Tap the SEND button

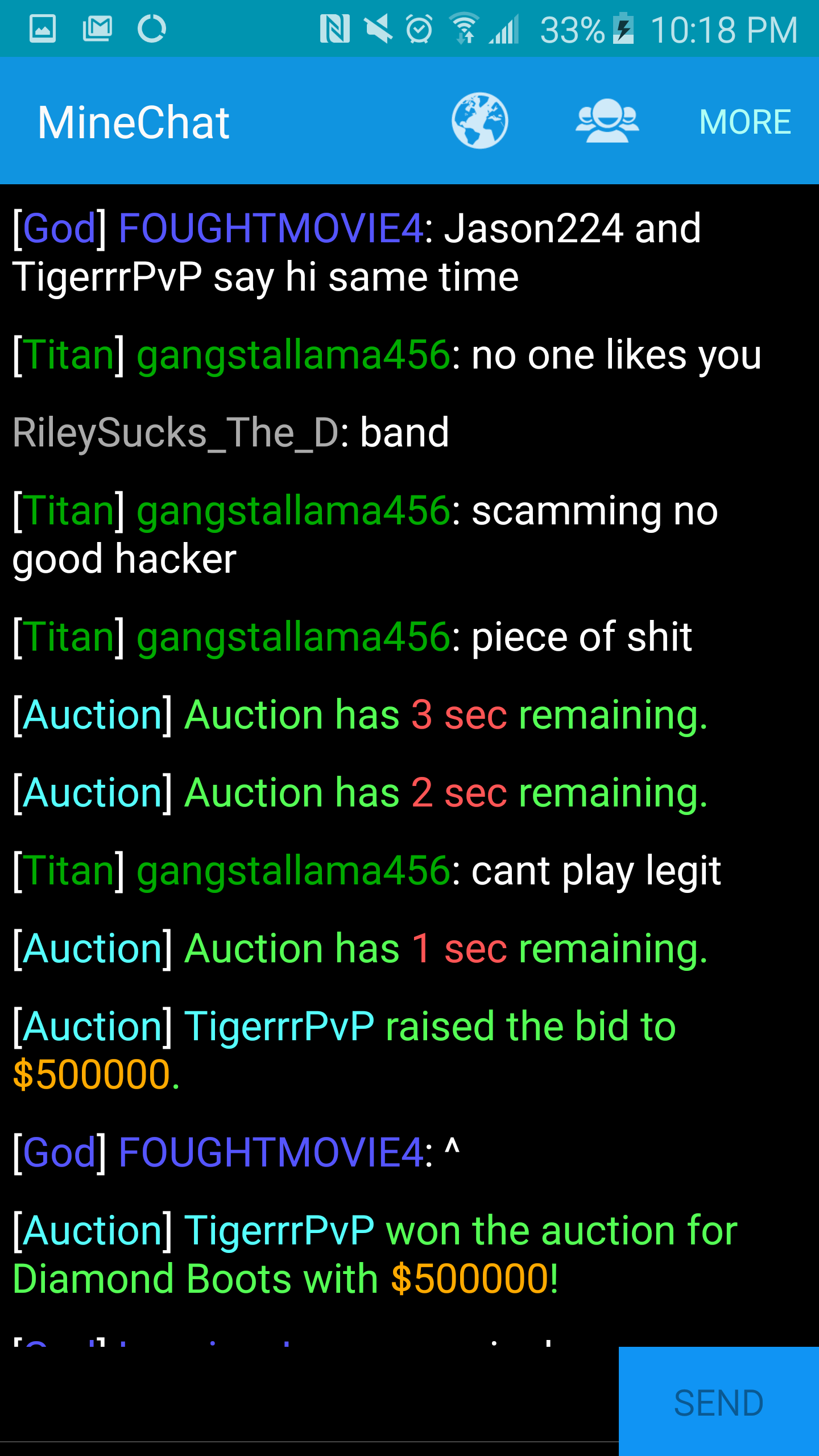tap(718, 1403)
